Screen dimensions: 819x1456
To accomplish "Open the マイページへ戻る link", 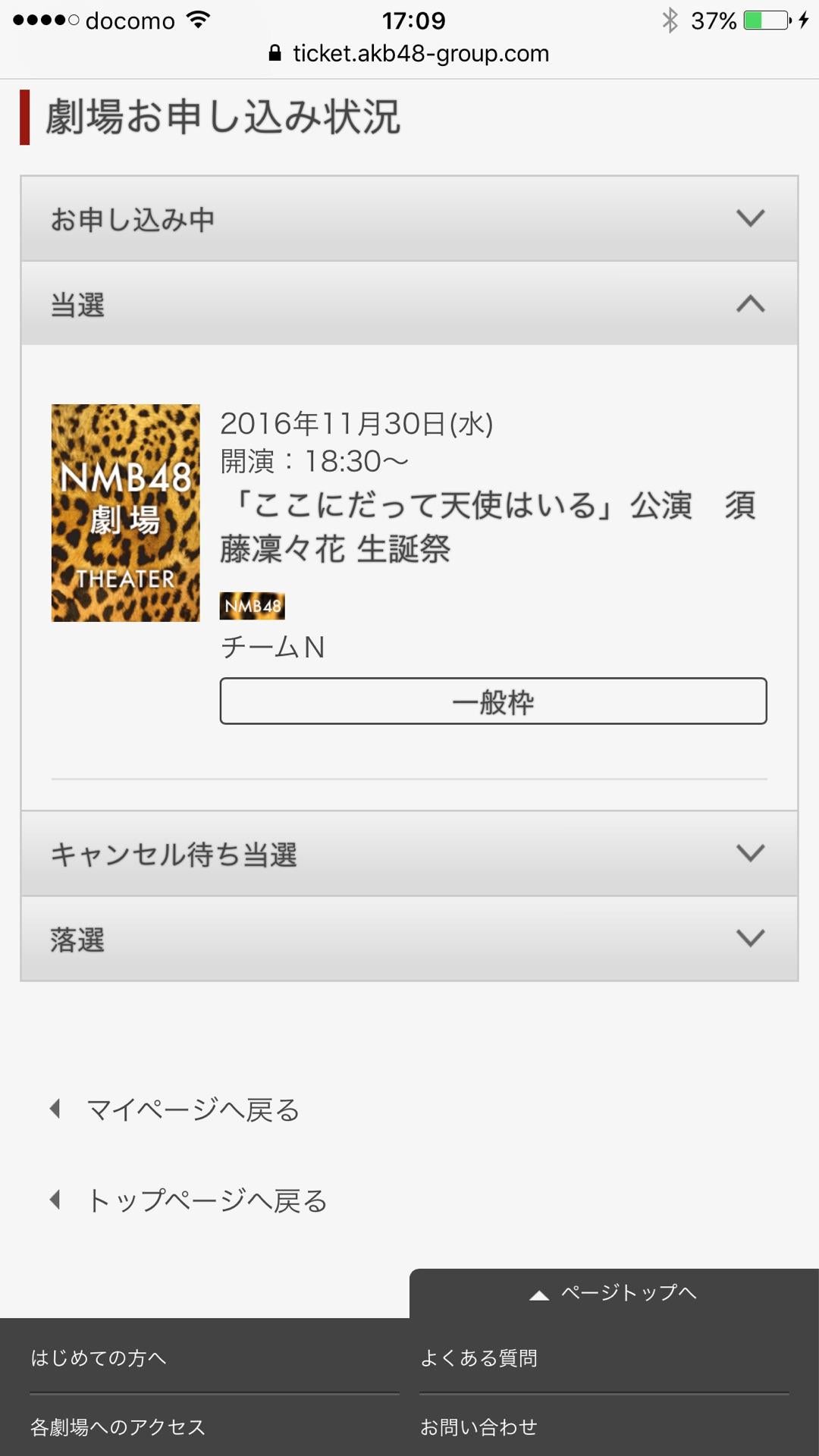I will click(193, 1109).
